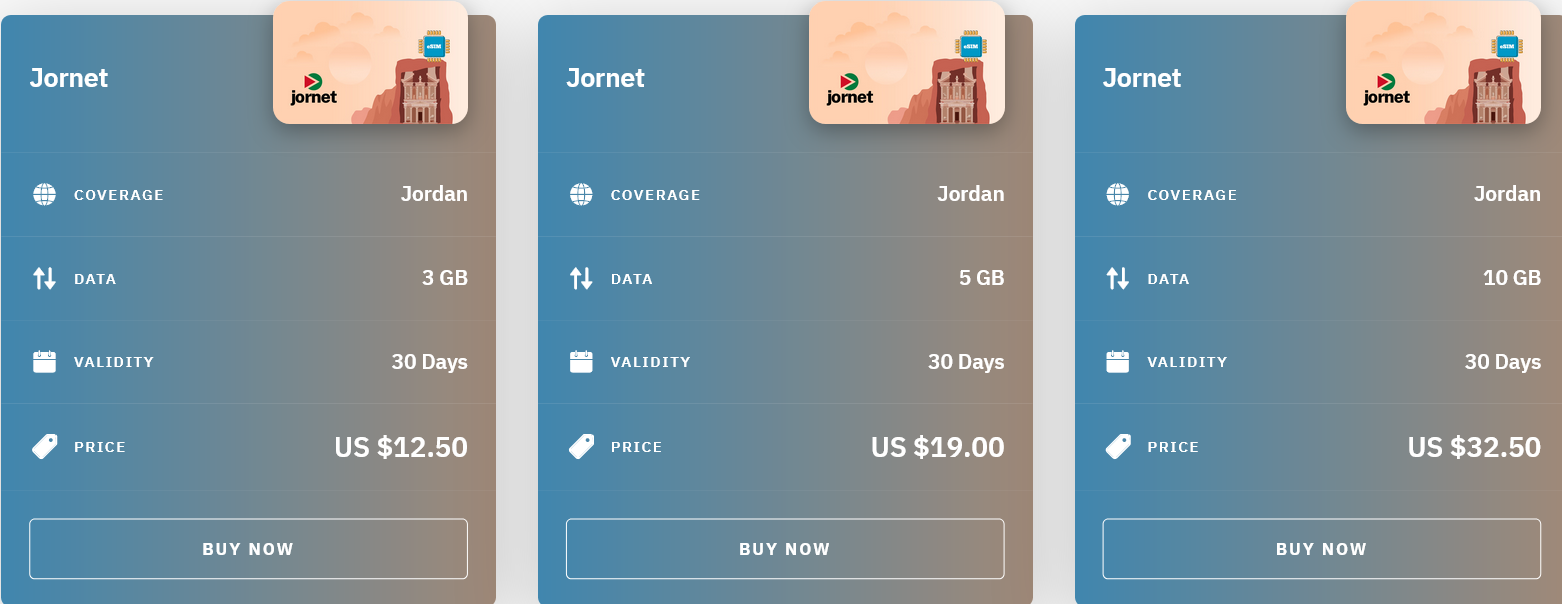The image size is (1562, 604).
Task: Buy the 3 GB Jornet plan
Action: (x=248, y=549)
